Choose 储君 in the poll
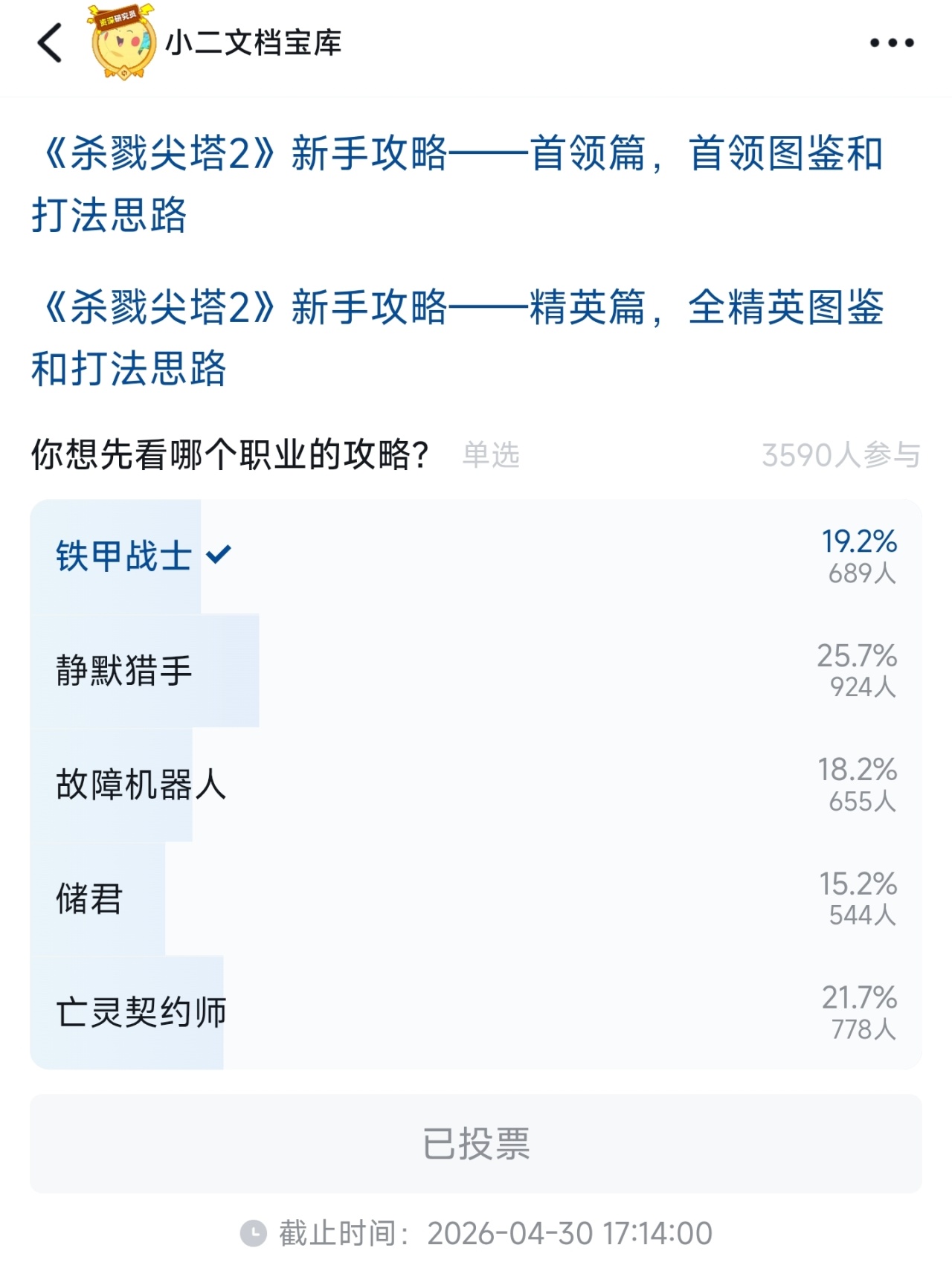 pyautogui.click(x=476, y=898)
